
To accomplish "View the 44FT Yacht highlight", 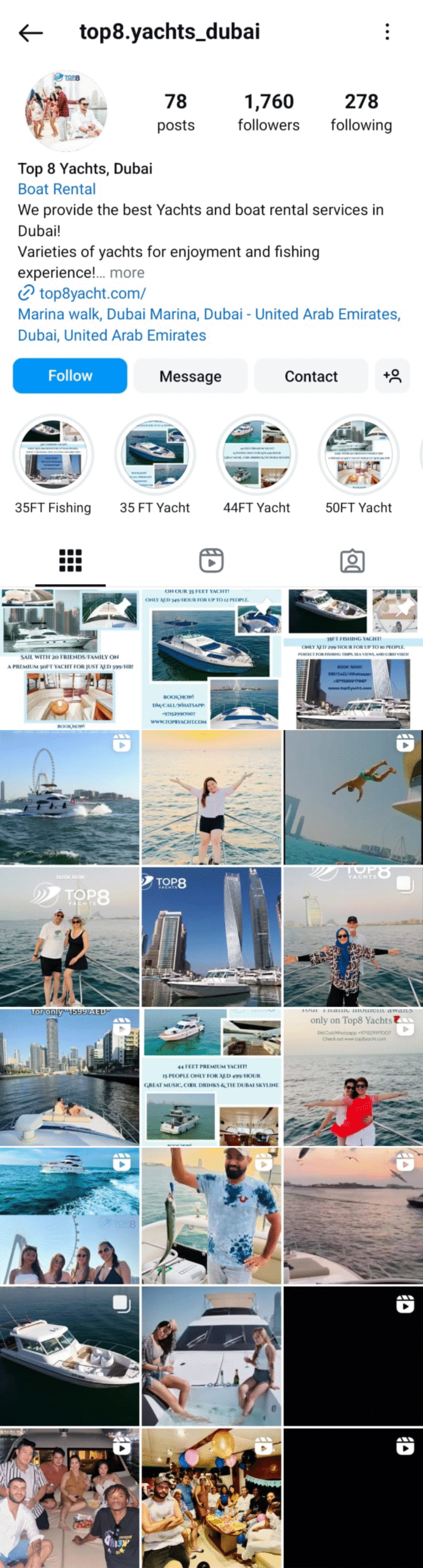I will coord(256,456).
